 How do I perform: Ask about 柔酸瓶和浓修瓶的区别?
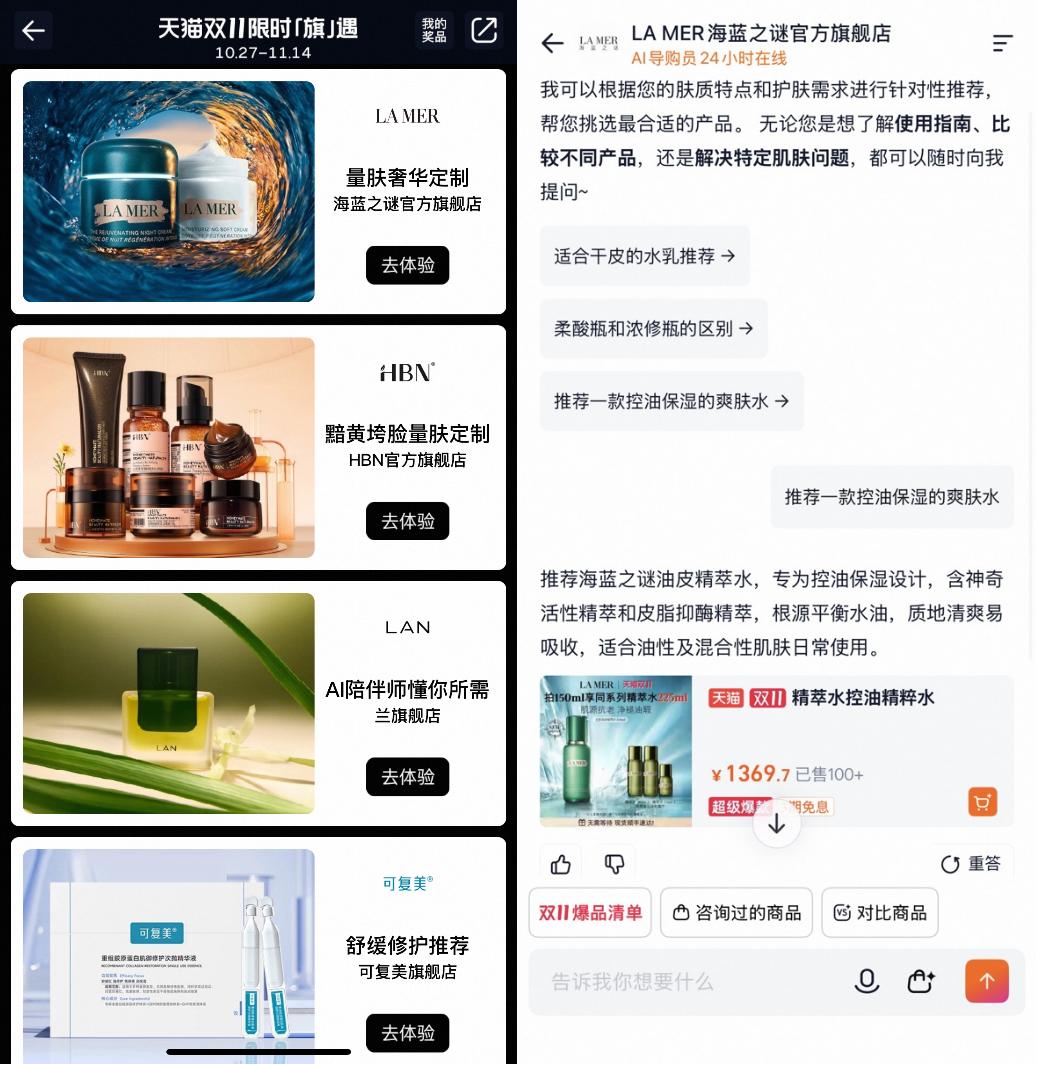click(653, 328)
